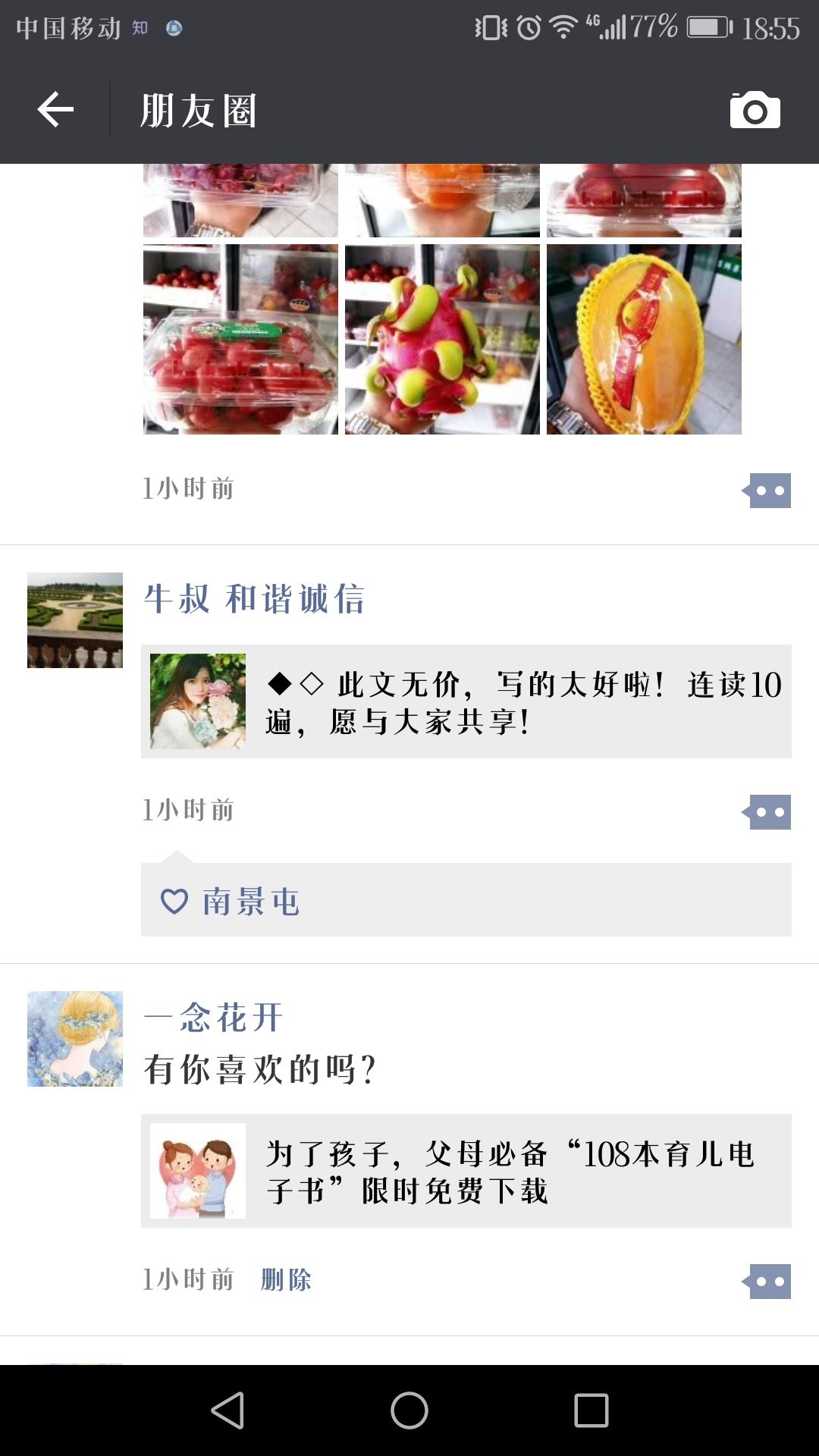Screen dimensions: 819x1456
Task: Open the camera to post a moment
Action: pos(755,111)
